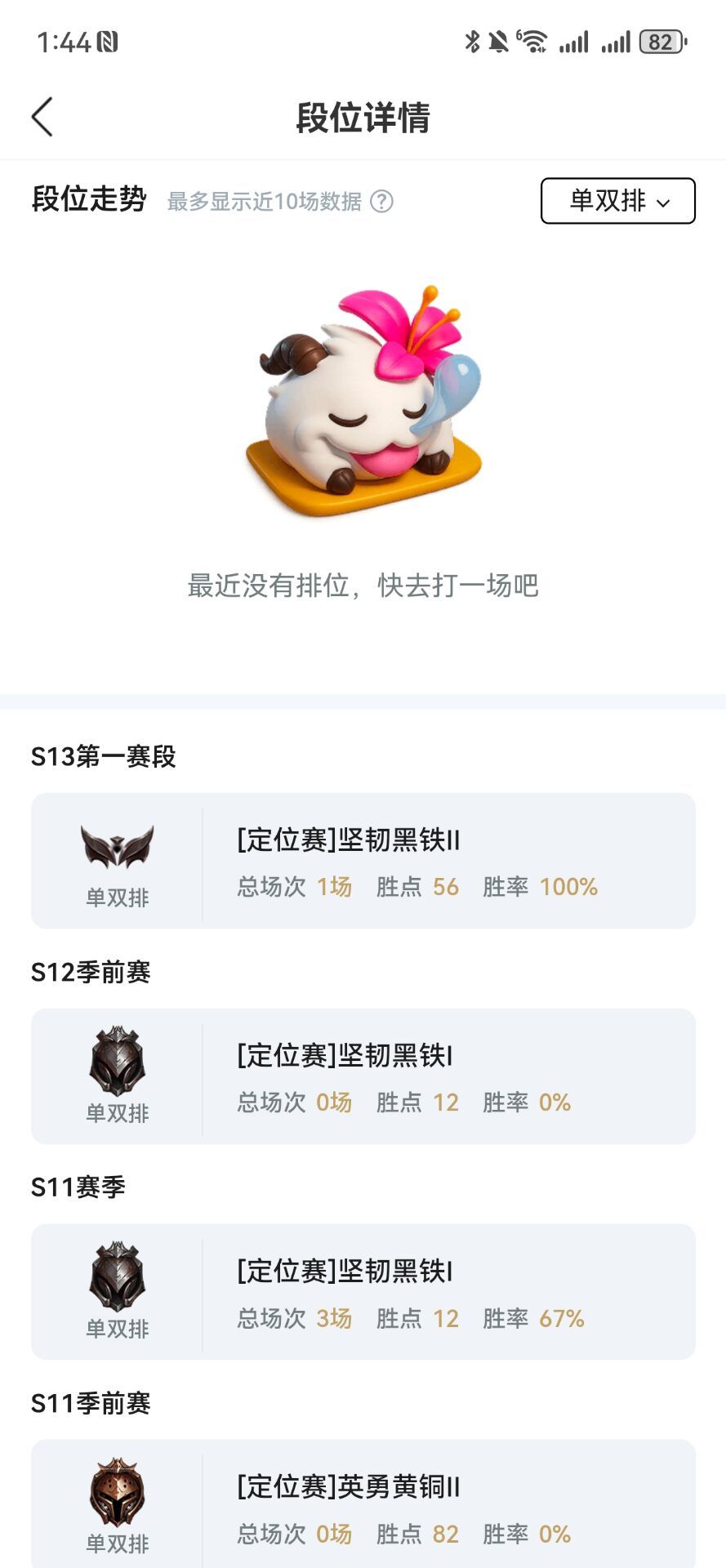The image size is (726, 1568).
Task: Tap the 快去打一场吧 prompt text
Action: pos(460,585)
